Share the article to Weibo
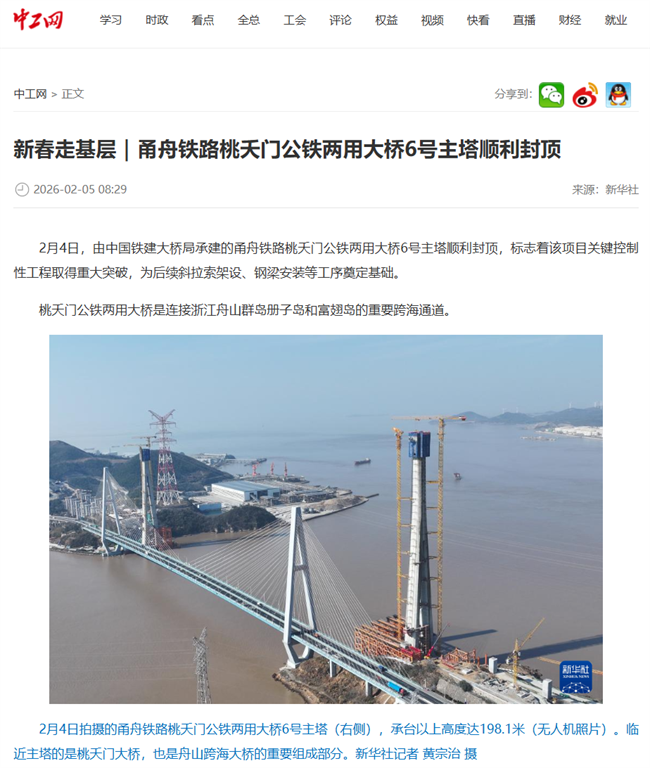The width and height of the screenshot is (650, 768). point(584,95)
